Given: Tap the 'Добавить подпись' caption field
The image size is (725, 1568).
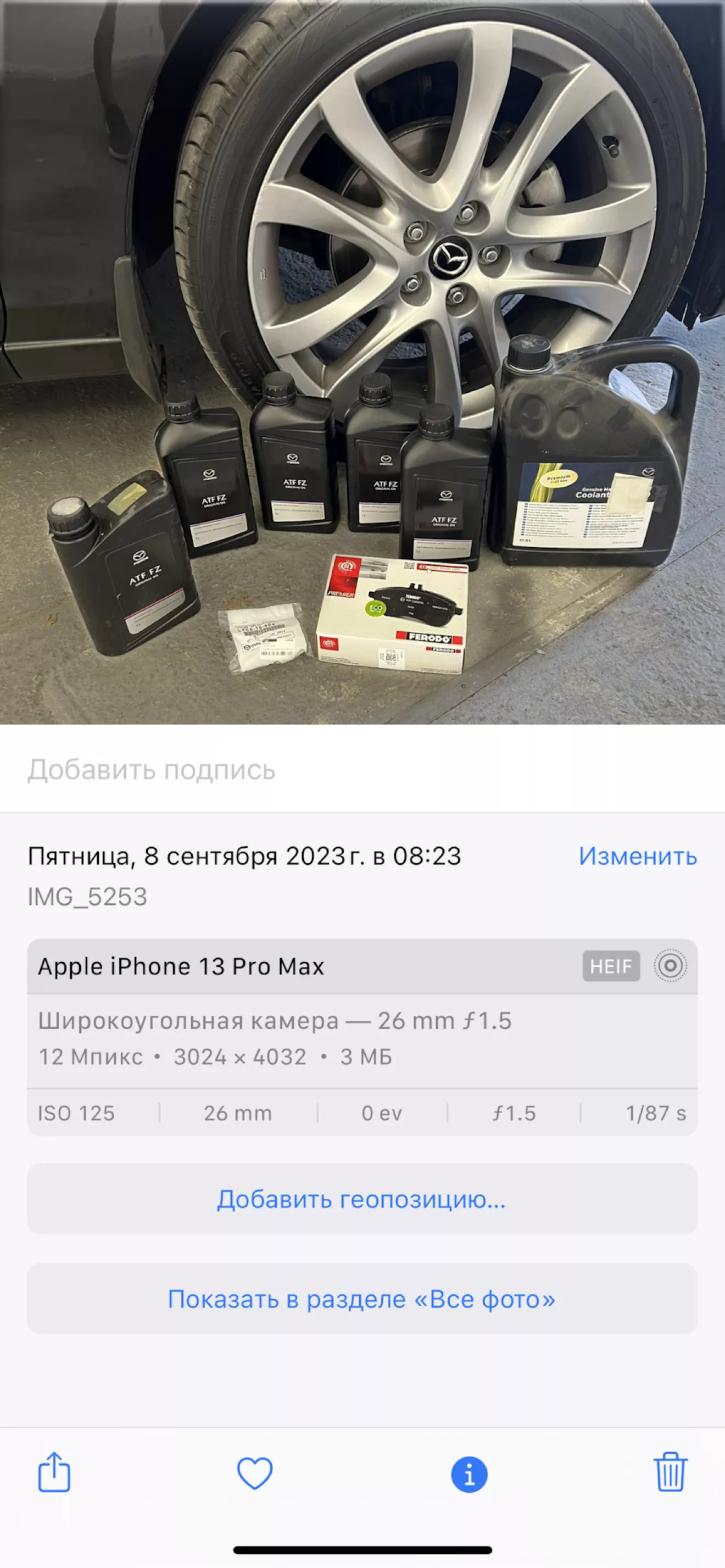Looking at the screenshot, I should [x=362, y=769].
